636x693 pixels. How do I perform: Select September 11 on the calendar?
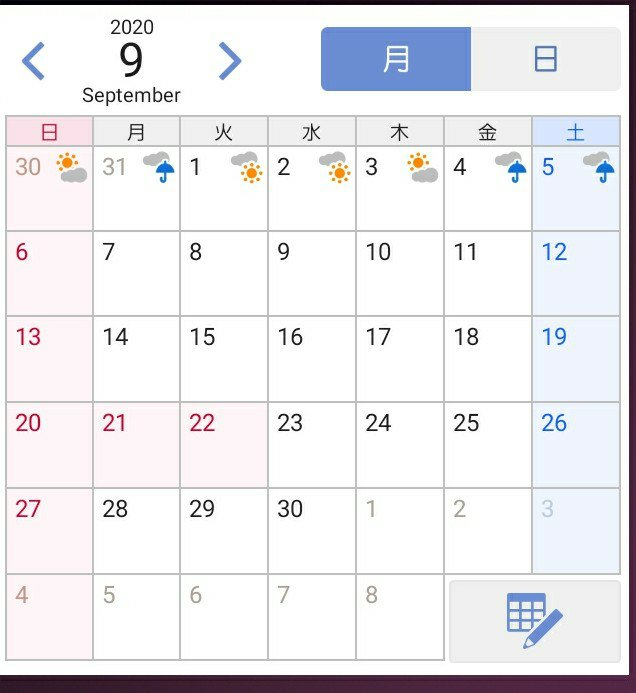pyautogui.click(x=488, y=273)
